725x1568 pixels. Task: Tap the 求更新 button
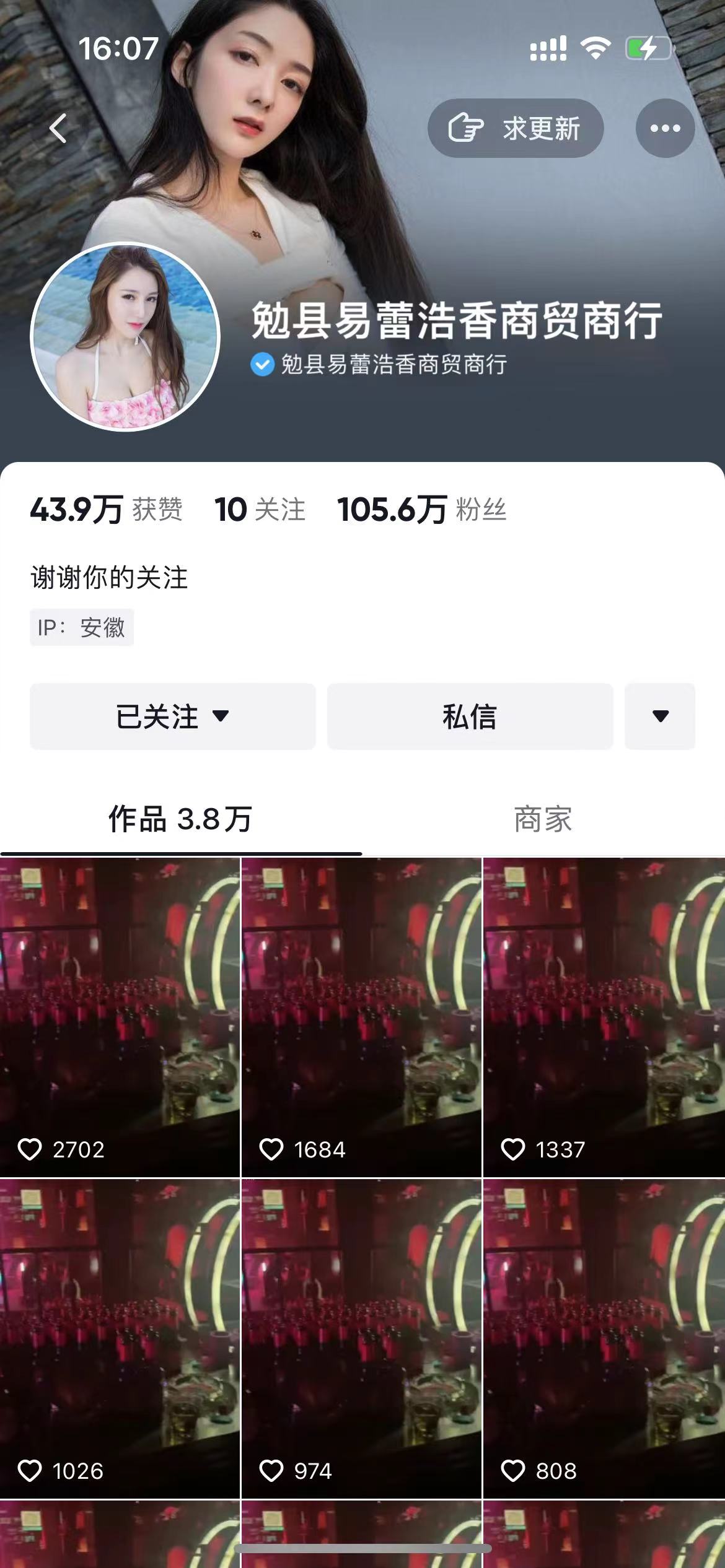(515, 129)
